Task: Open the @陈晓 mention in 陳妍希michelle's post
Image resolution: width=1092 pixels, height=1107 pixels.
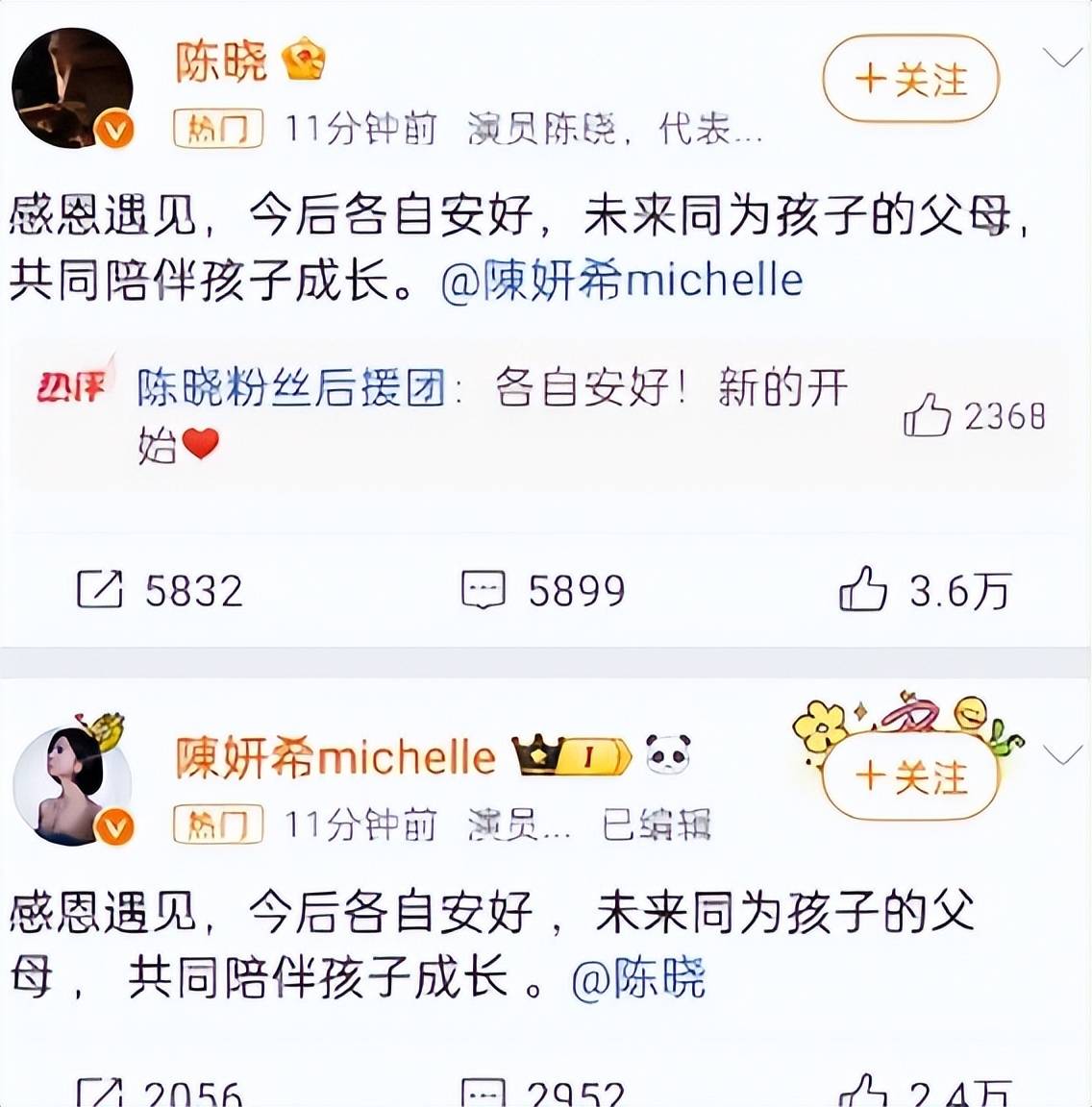Action: (x=638, y=979)
